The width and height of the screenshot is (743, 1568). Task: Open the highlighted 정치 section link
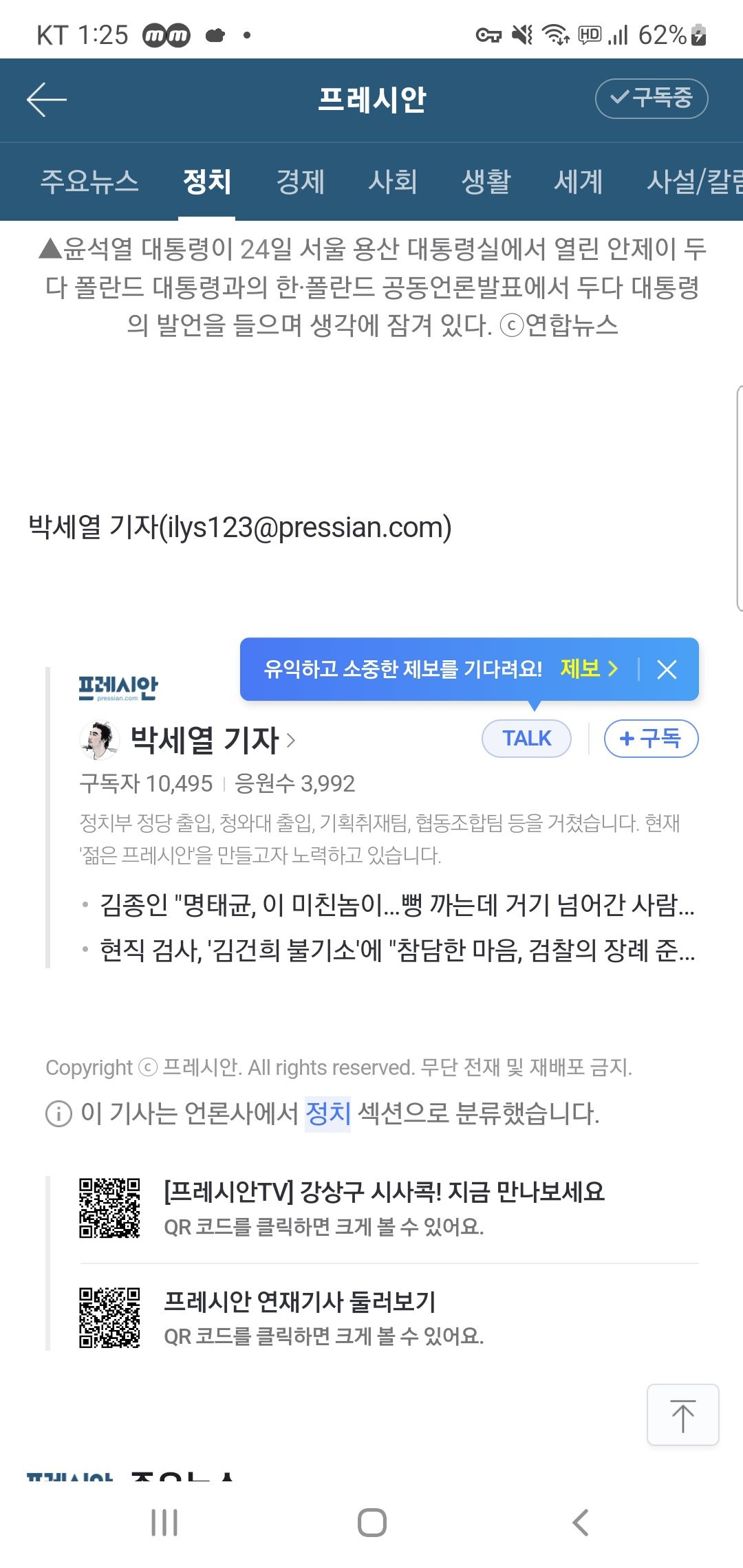pyautogui.click(x=327, y=1113)
